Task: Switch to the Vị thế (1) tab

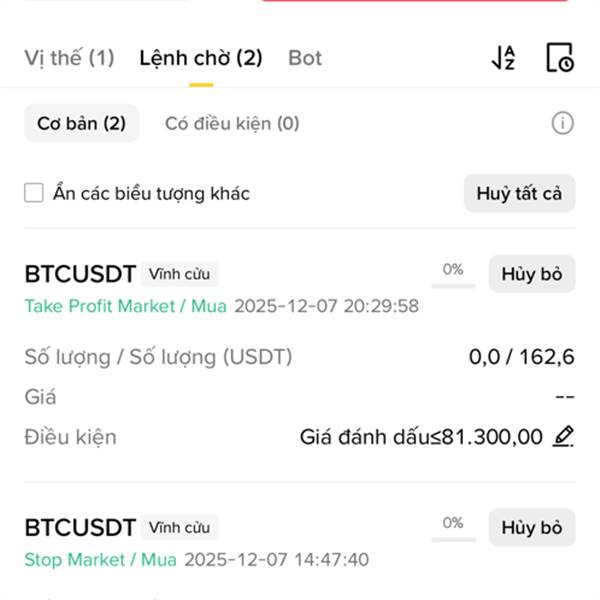Action: [x=69, y=58]
